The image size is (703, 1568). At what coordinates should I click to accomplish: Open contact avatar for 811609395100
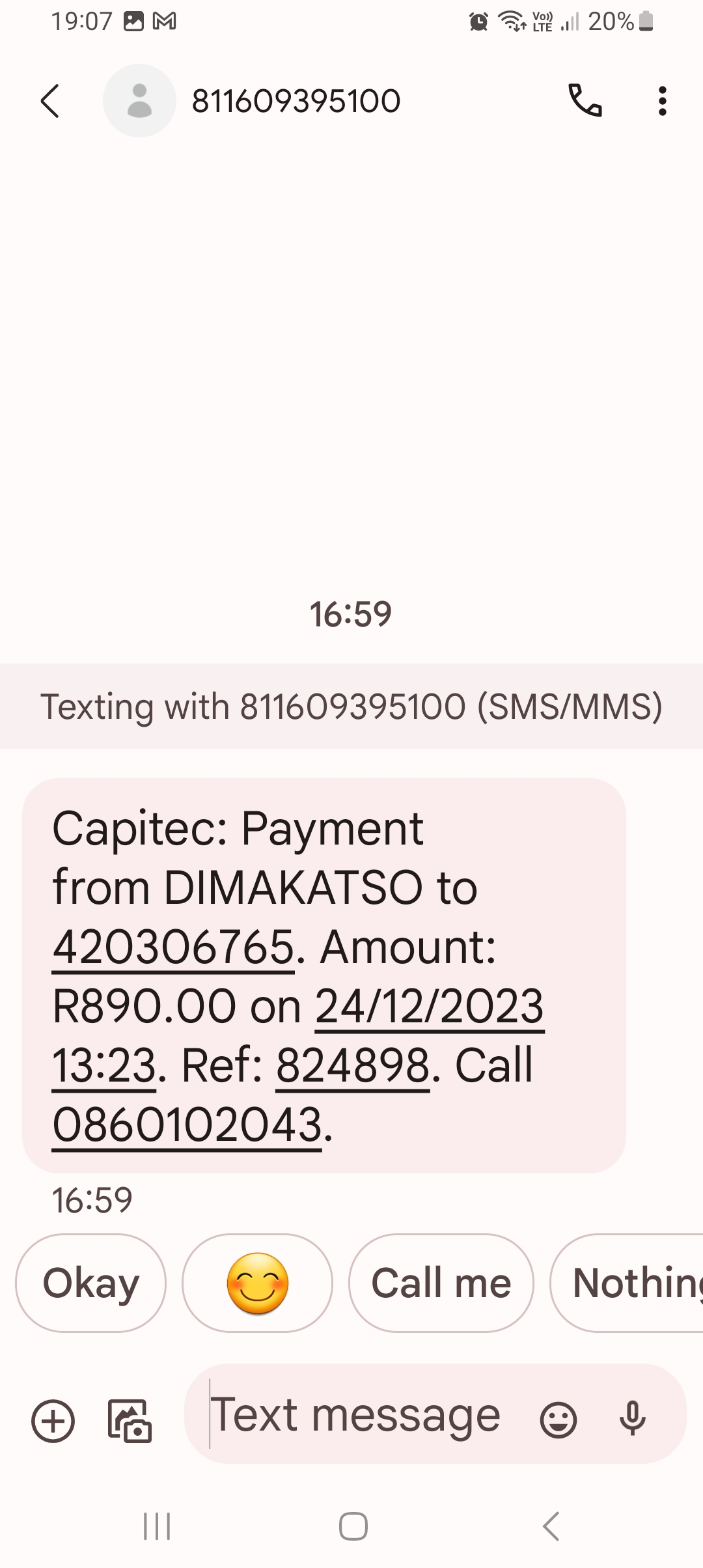pos(139,101)
